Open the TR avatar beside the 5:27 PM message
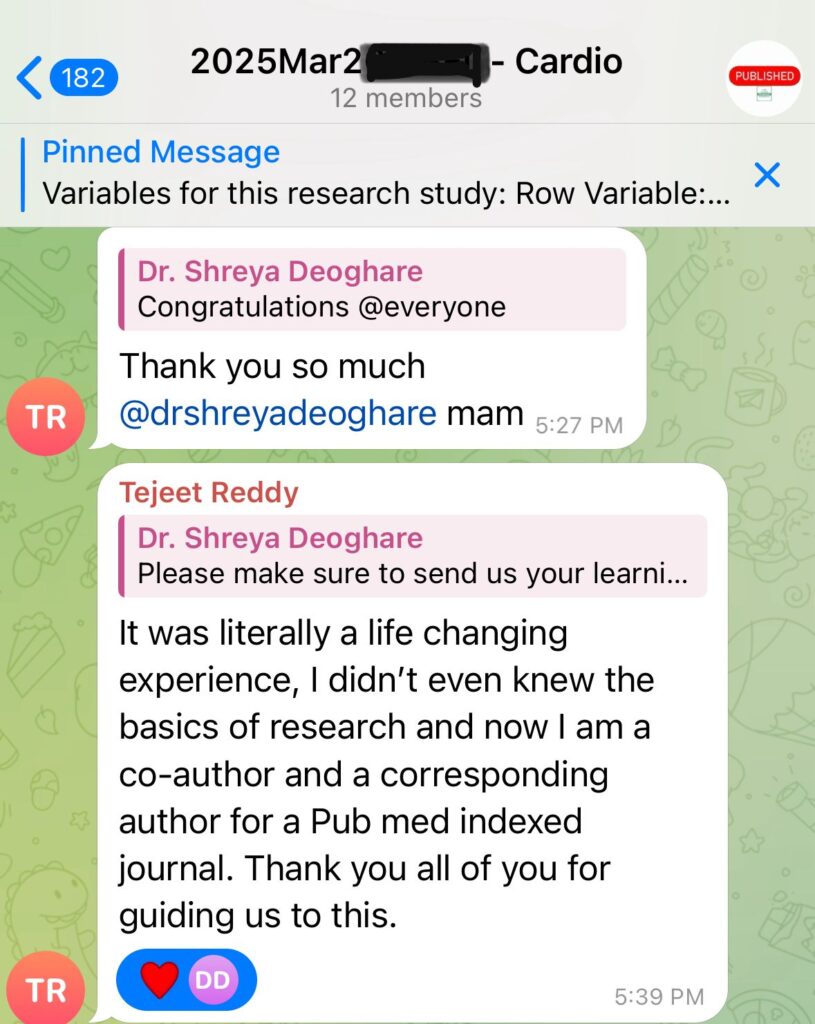This screenshot has width=815, height=1024. pos(47,417)
